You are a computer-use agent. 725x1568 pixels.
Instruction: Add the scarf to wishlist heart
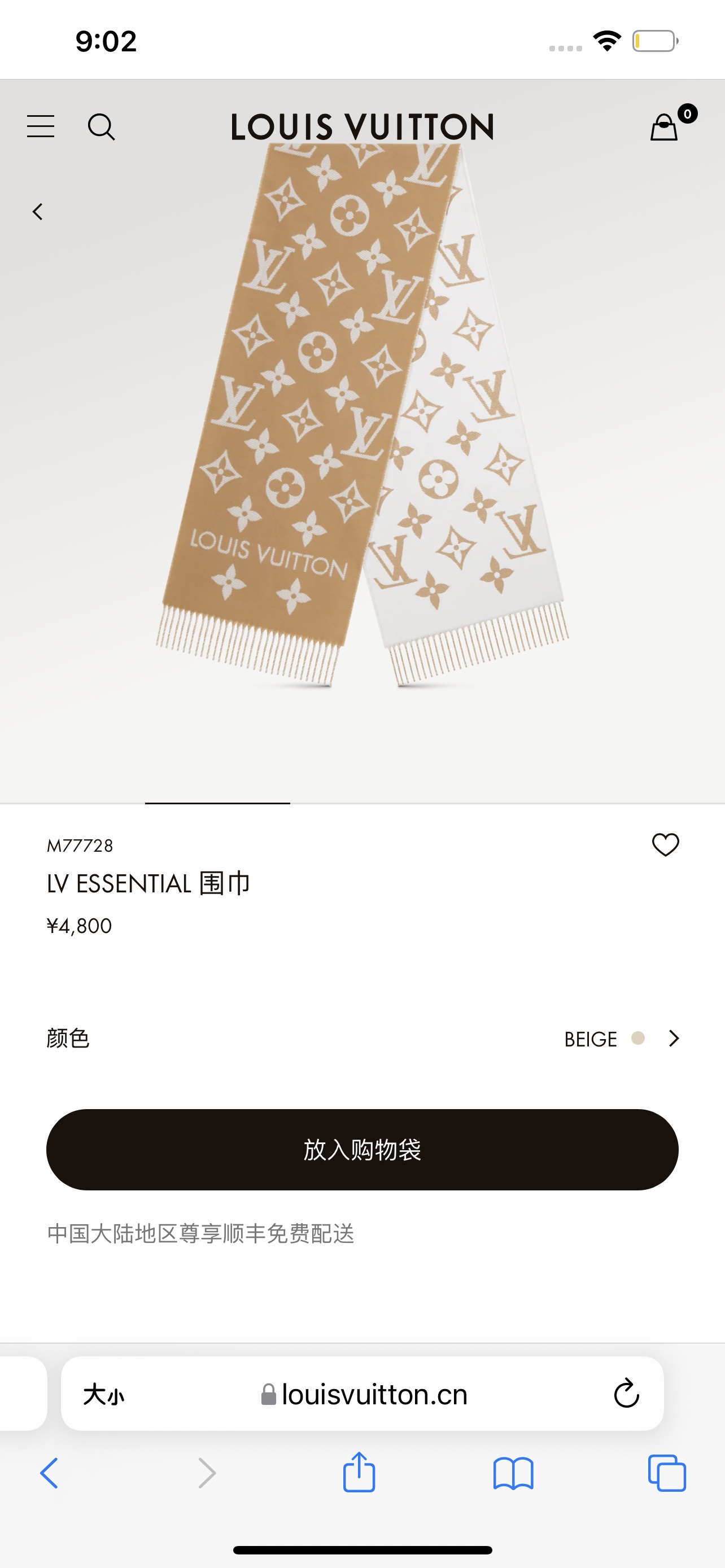665,845
